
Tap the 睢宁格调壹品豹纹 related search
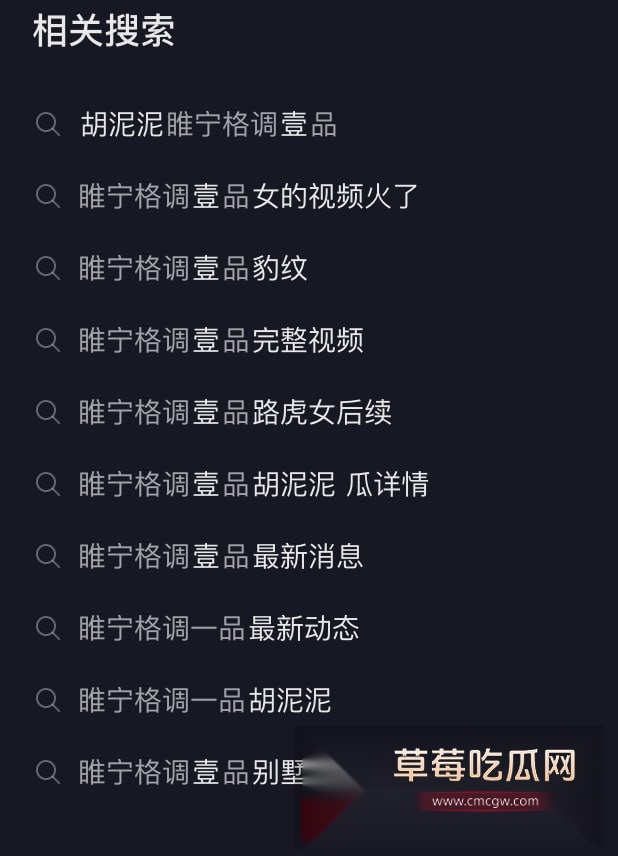pyautogui.click(x=193, y=268)
